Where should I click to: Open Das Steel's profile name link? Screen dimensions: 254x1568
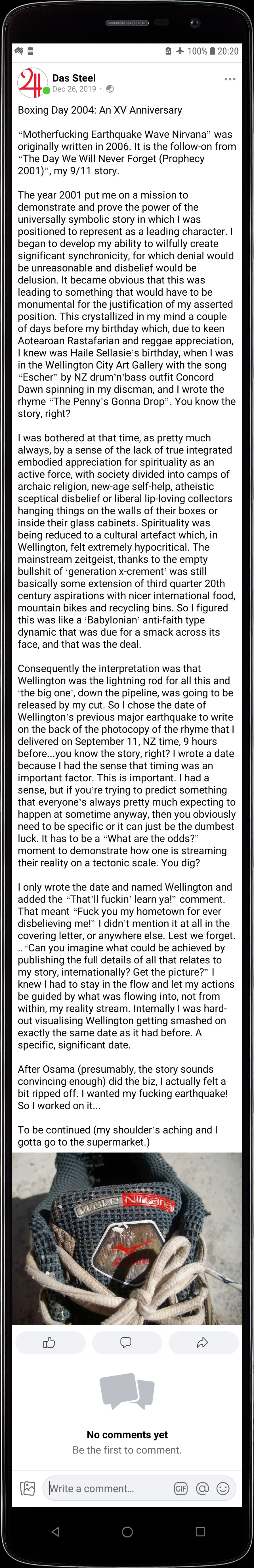point(74,78)
